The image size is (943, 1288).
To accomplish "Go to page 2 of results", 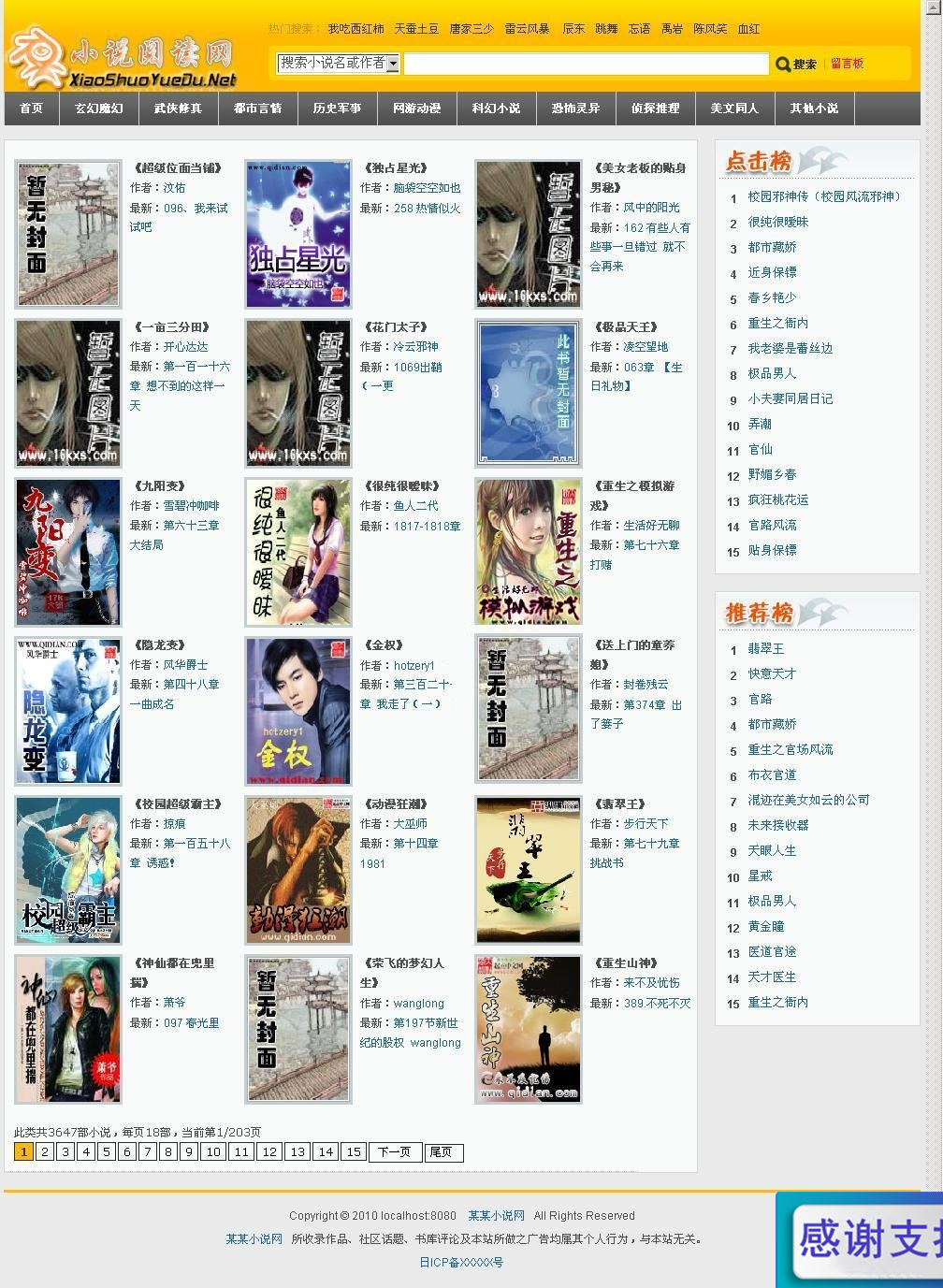I will click(x=44, y=1151).
